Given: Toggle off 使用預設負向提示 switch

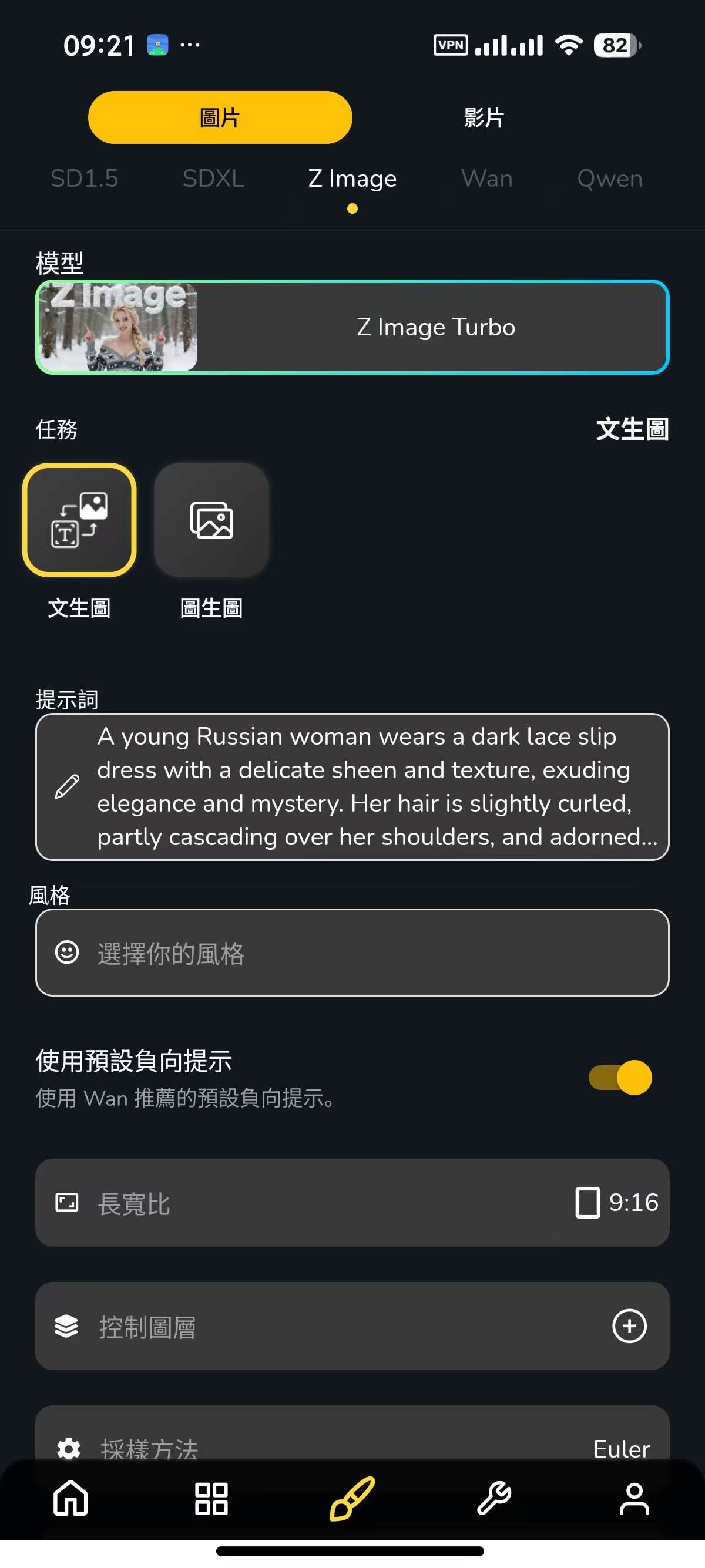Looking at the screenshot, I should coord(620,1078).
